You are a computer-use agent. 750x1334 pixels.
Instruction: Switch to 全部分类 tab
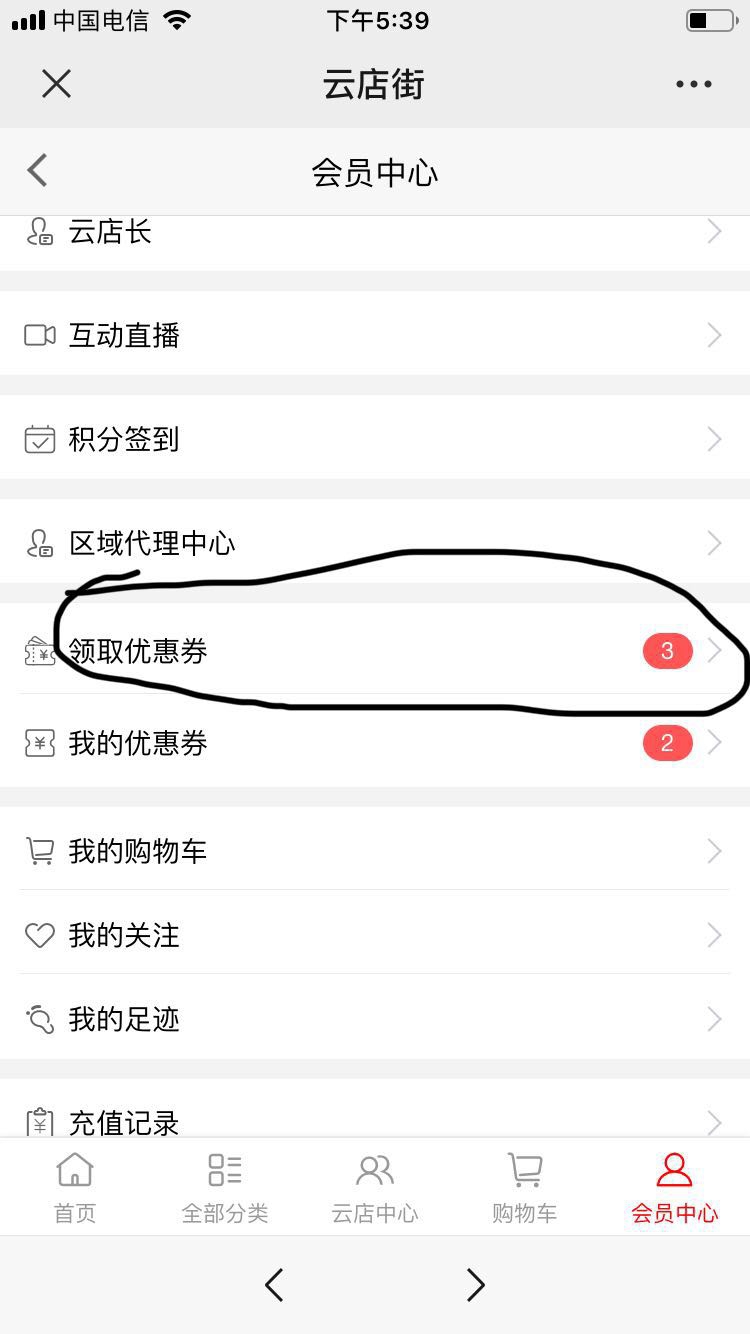(x=225, y=1188)
